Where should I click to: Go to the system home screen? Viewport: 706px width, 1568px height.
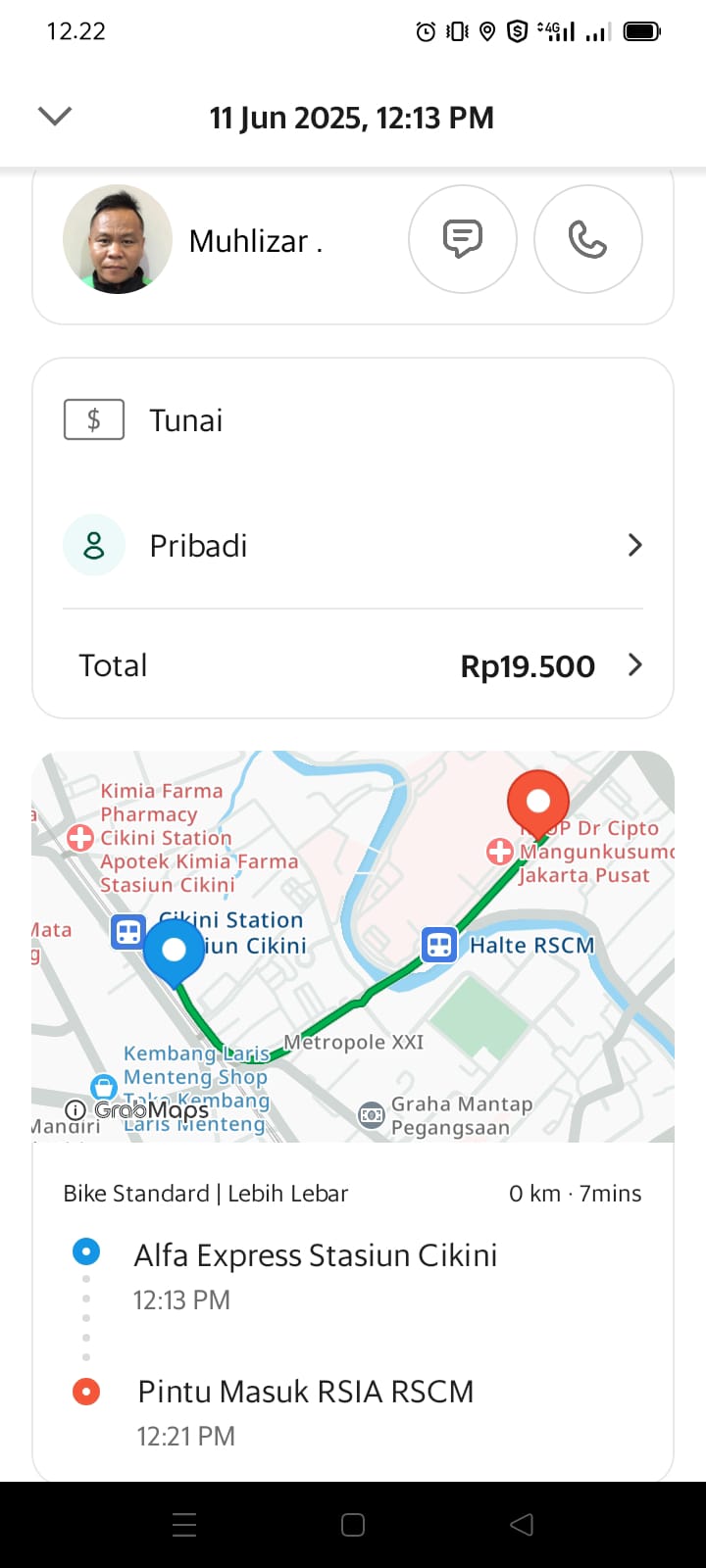353,1524
